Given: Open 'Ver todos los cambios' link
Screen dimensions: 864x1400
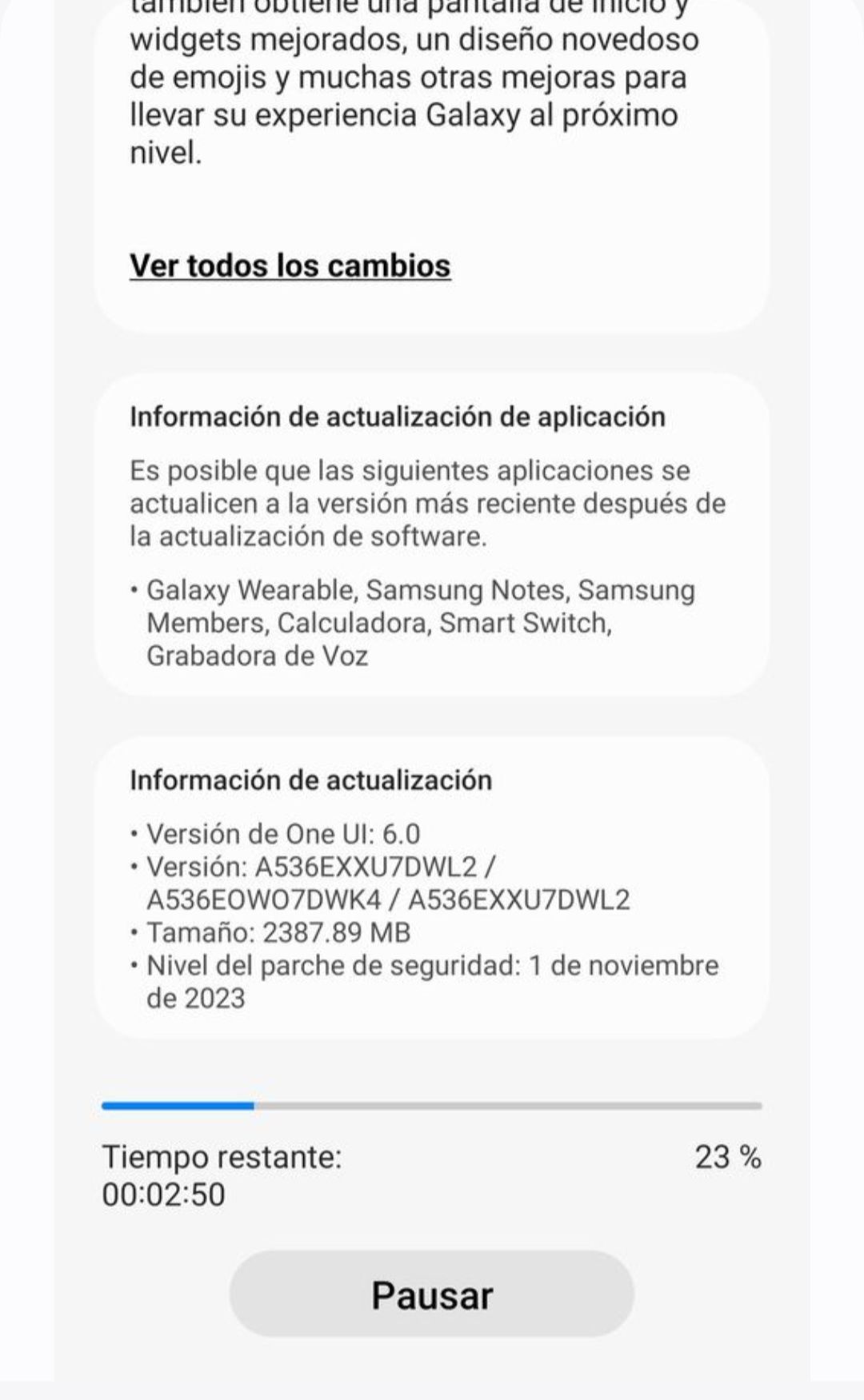Looking at the screenshot, I should (290, 265).
